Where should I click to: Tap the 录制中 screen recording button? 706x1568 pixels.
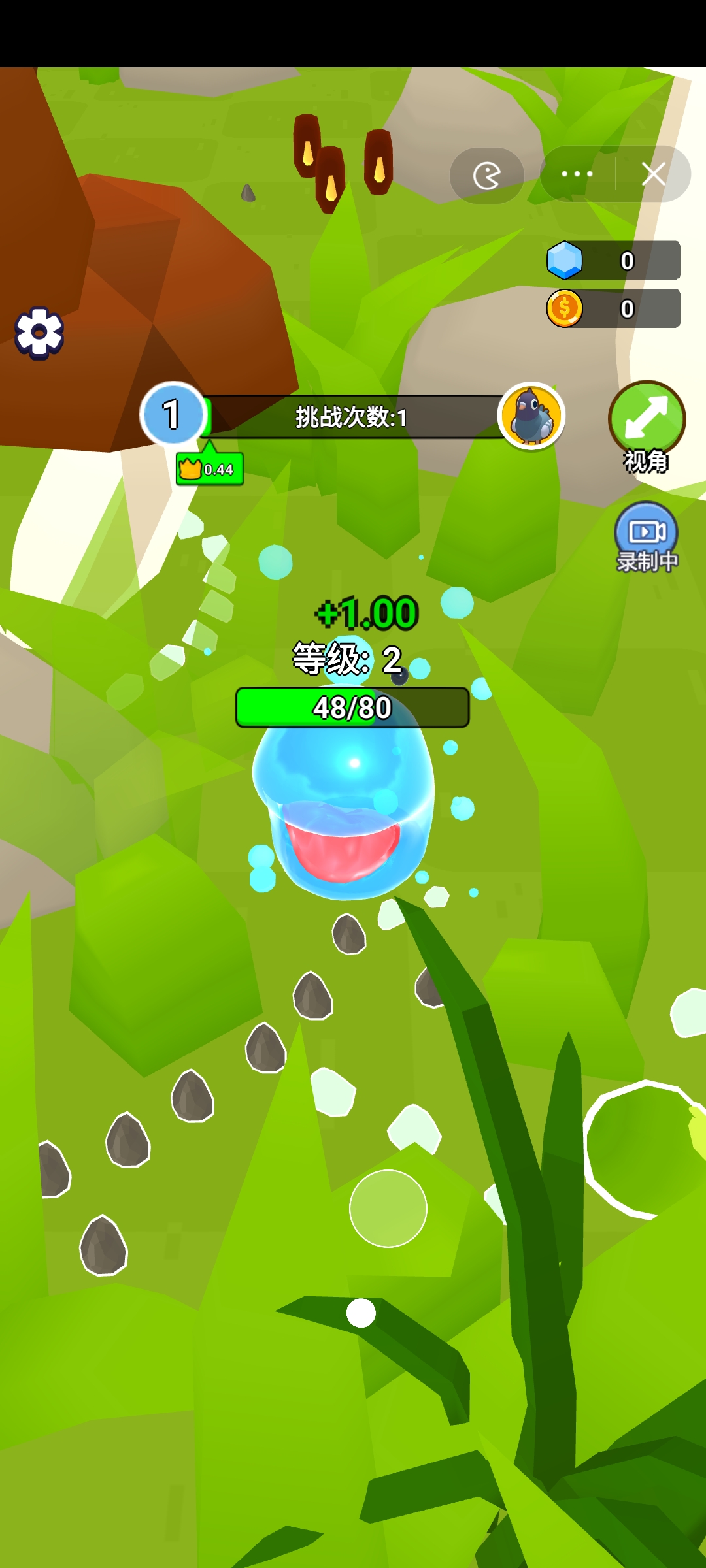[x=647, y=536]
